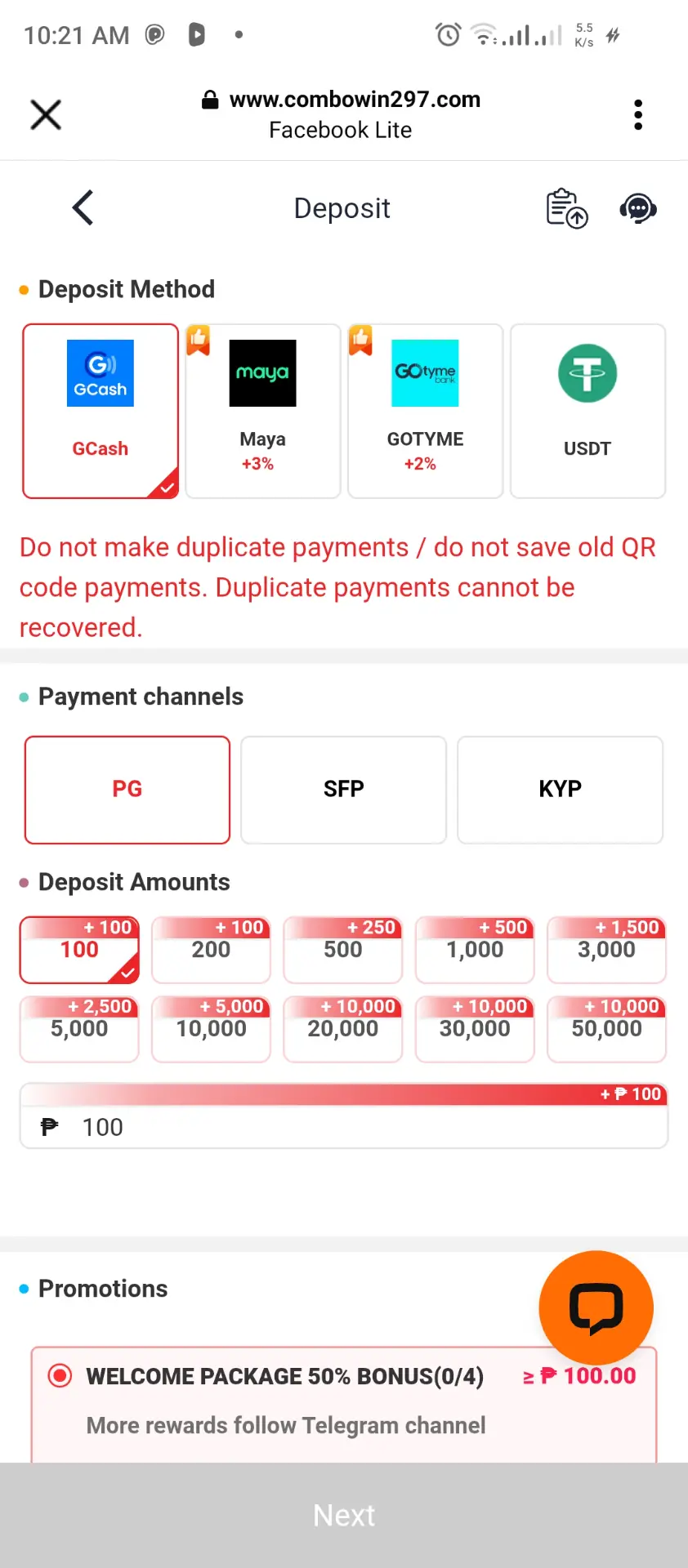Switch to the SFP payment channel
Image resolution: width=688 pixels, height=1568 pixels.
[343, 790]
